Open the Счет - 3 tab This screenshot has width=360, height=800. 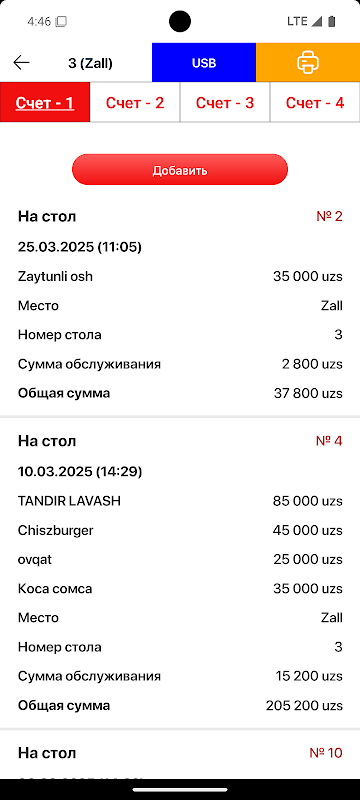click(225, 103)
